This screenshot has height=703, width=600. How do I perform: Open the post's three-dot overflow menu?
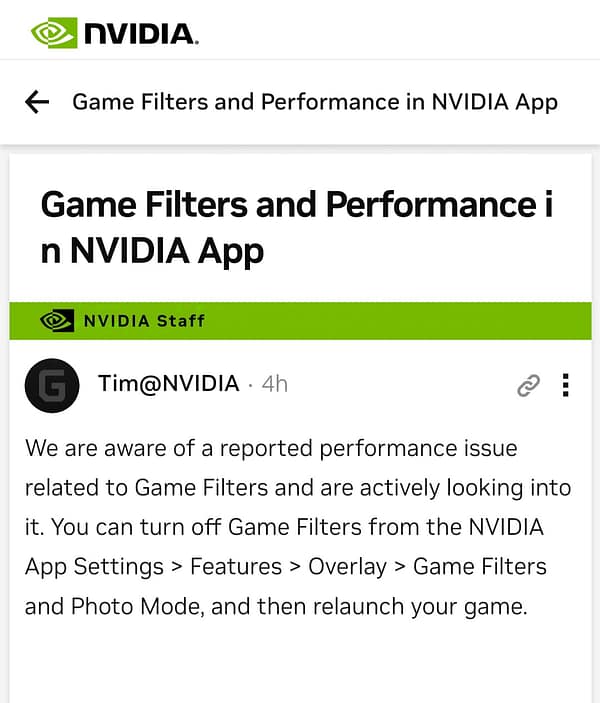coord(566,385)
